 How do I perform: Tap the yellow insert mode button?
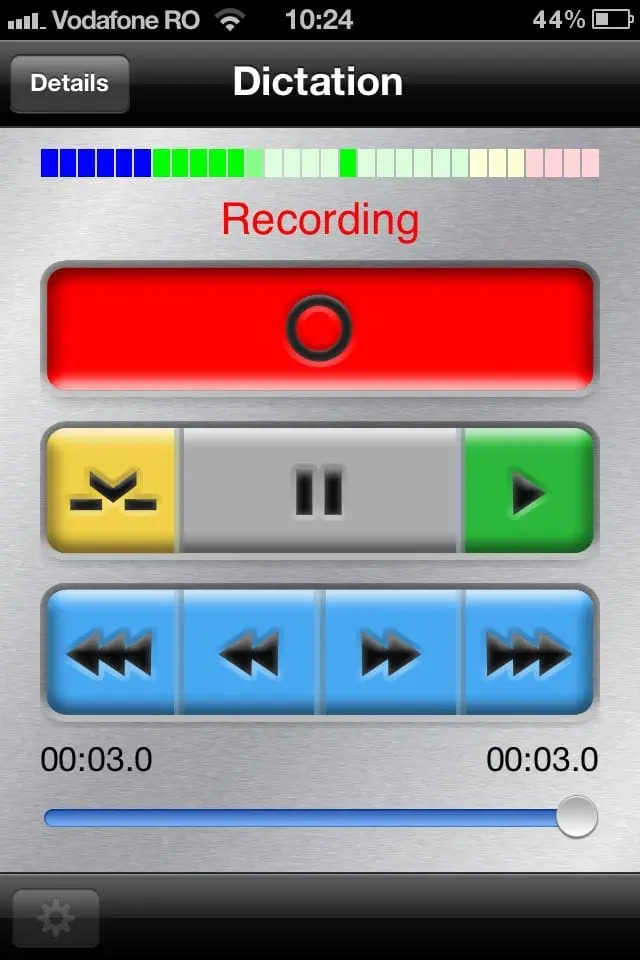[x=112, y=490]
